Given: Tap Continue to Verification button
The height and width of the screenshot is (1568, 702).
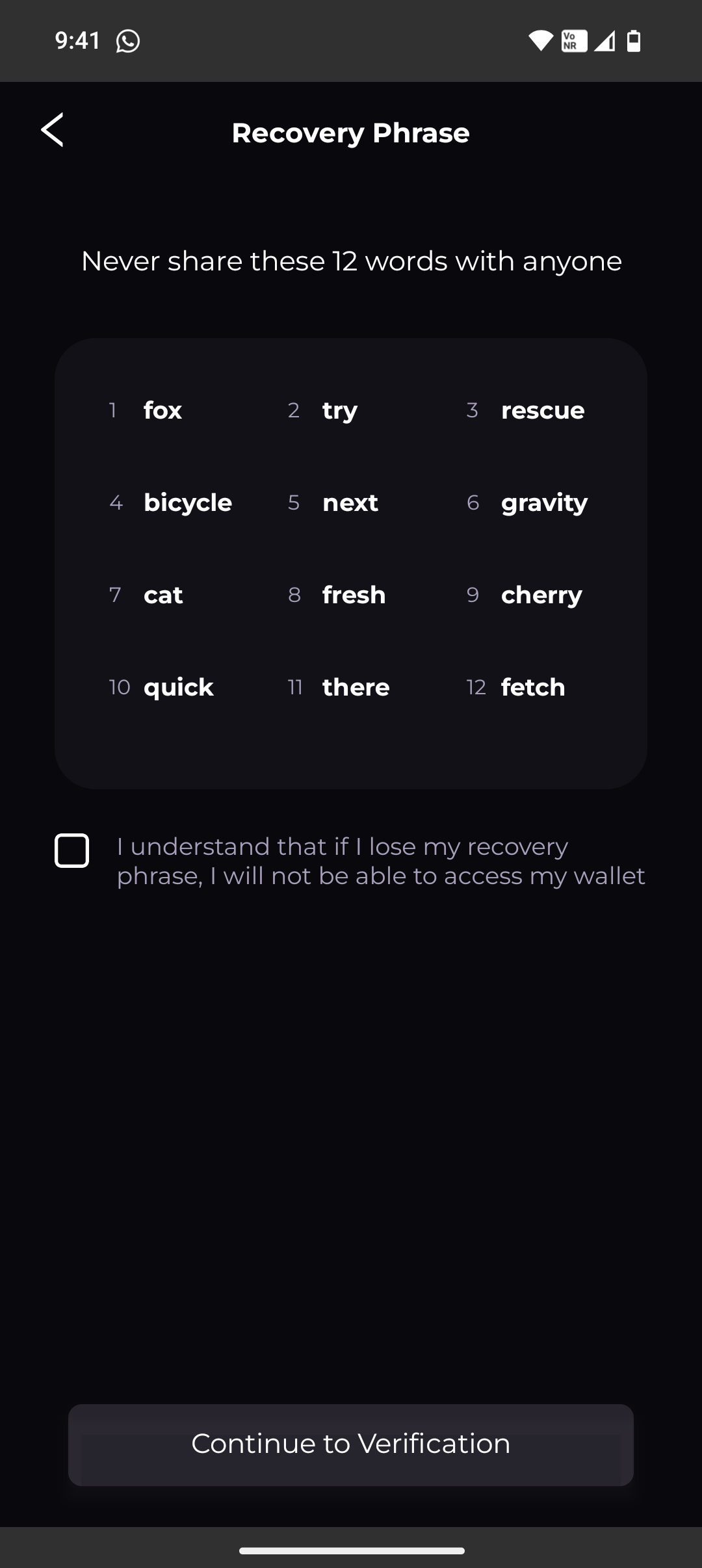Looking at the screenshot, I should (x=351, y=1444).
